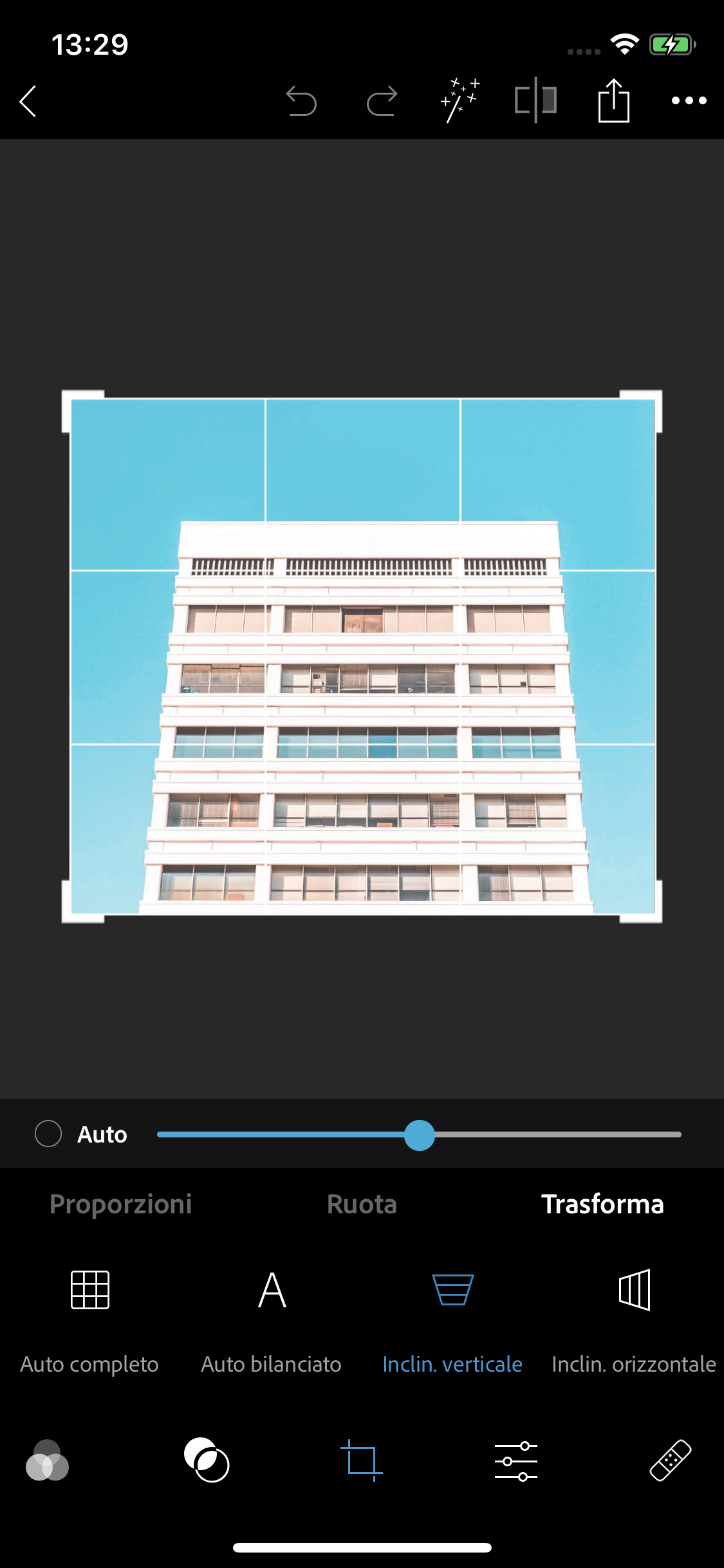This screenshot has height=1568, width=724.
Task: Open the three-dot overflow menu
Action: [689, 100]
